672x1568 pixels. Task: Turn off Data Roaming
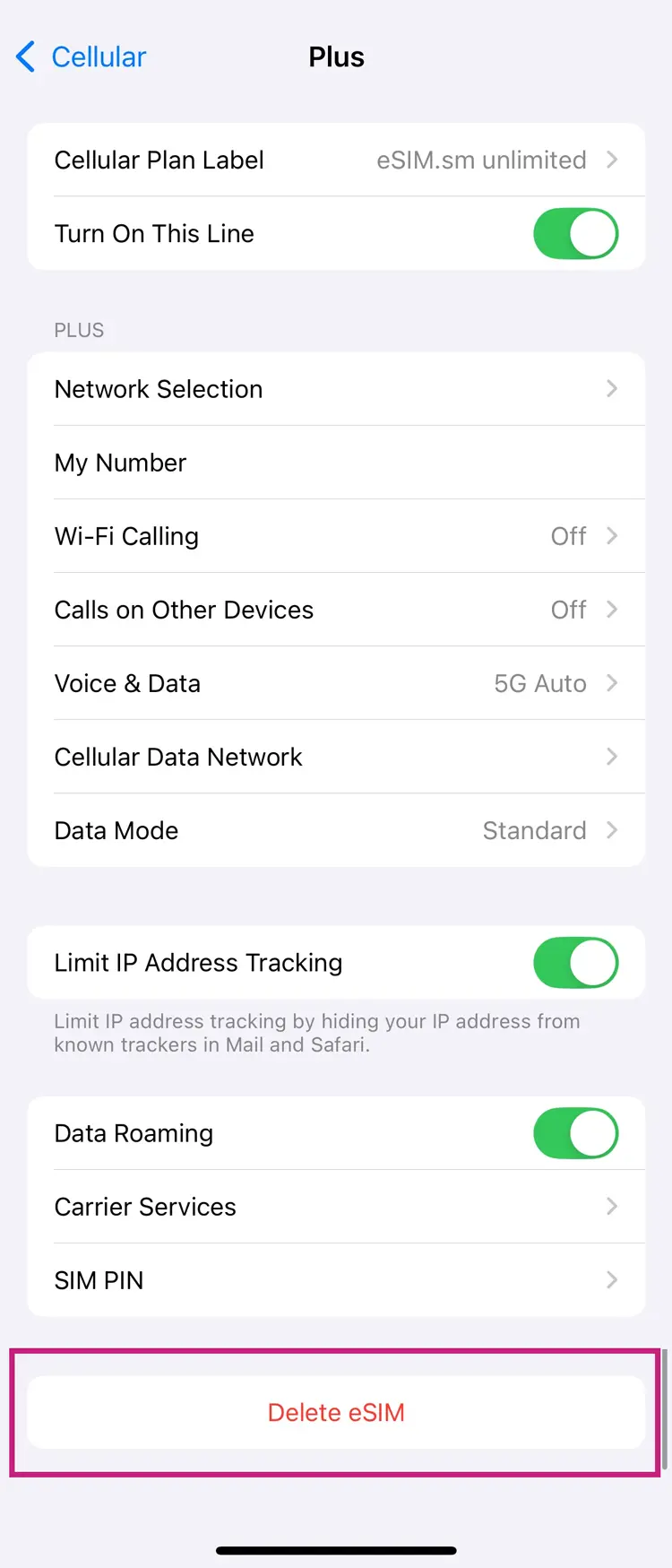[575, 1133]
